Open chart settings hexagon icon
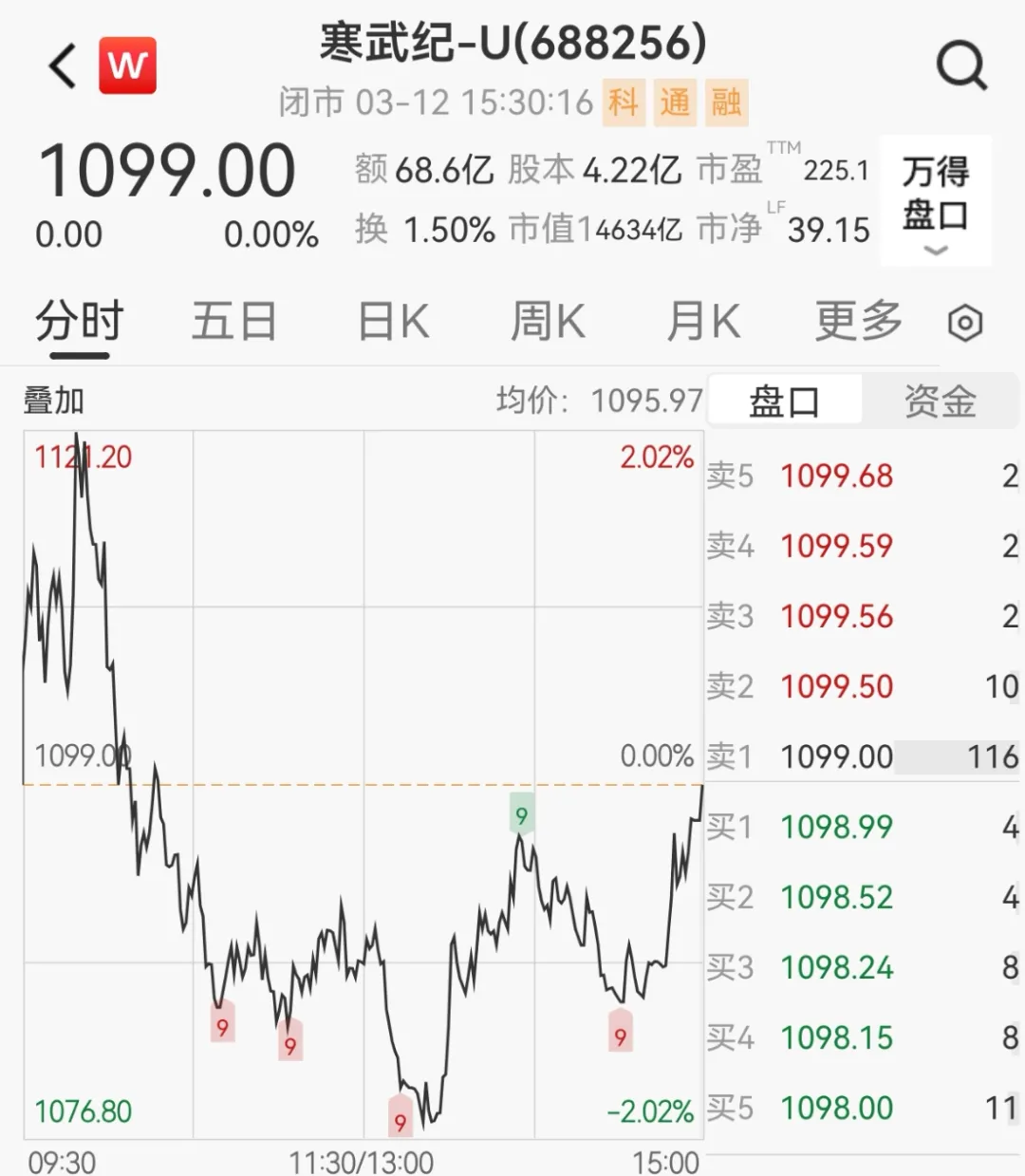The image size is (1025, 1176). pyautogui.click(x=965, y=324)
